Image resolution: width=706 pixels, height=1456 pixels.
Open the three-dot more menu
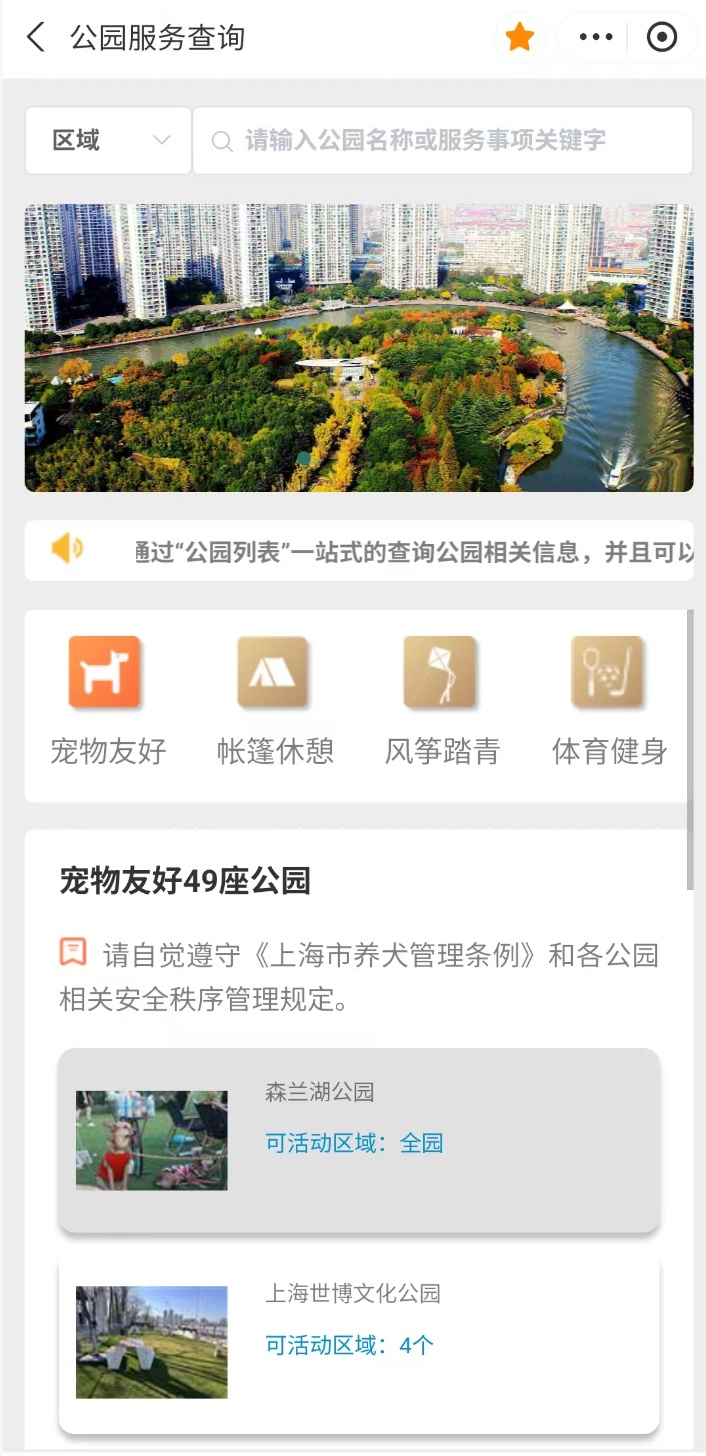pyautogui.click(x=596, y=38)
